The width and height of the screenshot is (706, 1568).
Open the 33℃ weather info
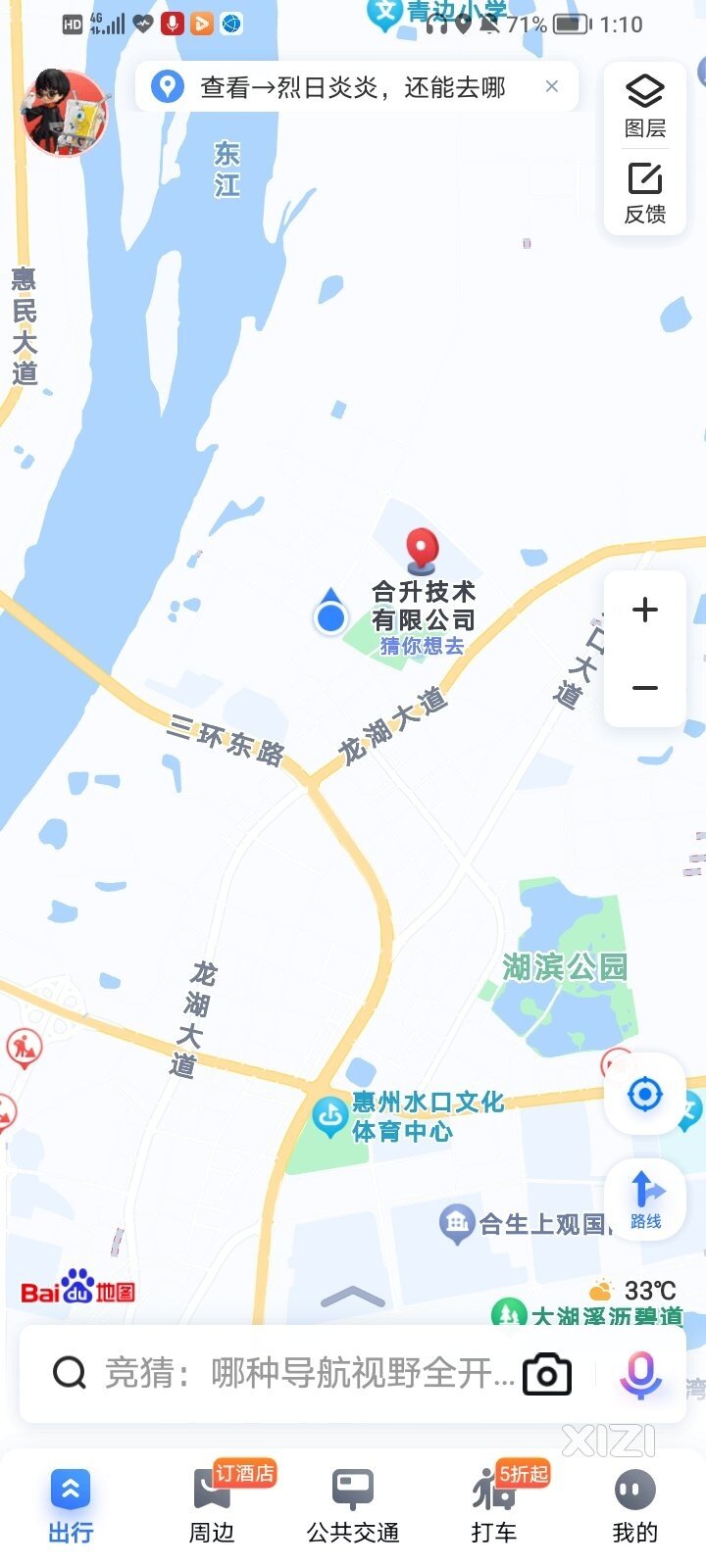[x=635, y=1290]
